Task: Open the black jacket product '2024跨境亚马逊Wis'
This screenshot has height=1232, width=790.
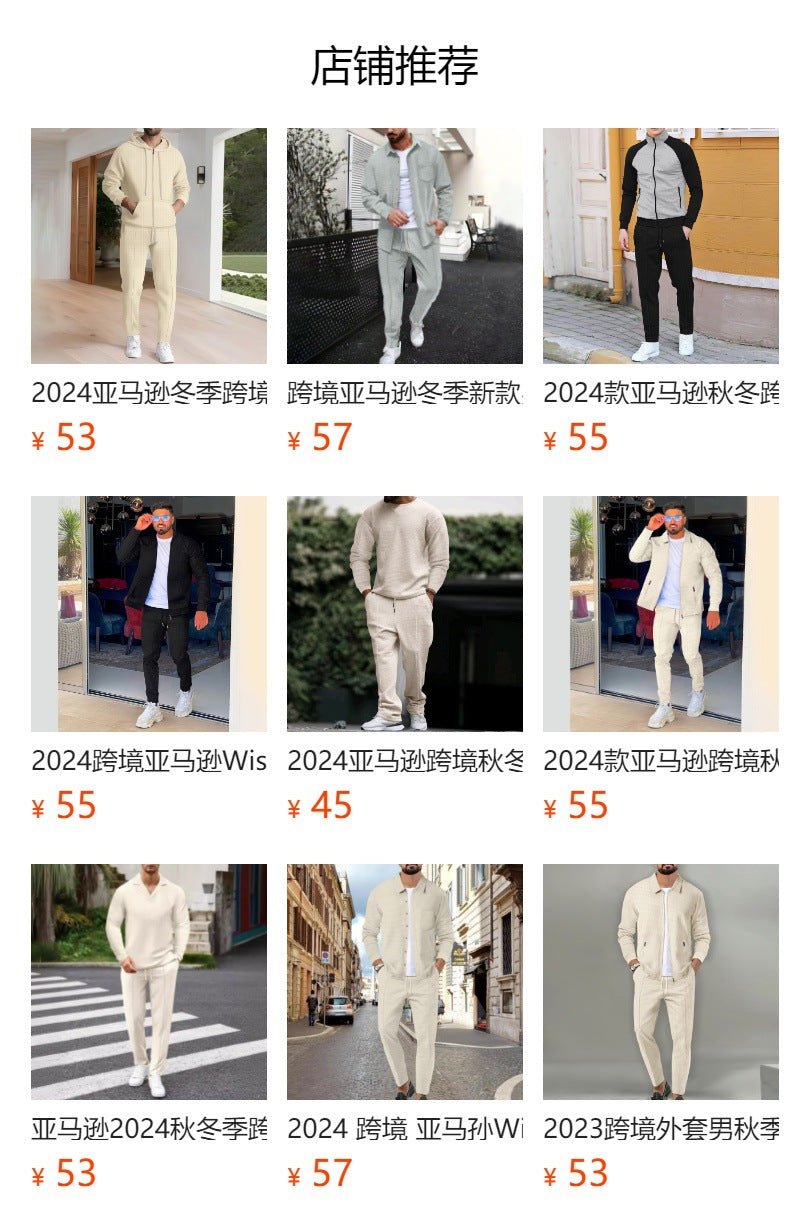Action: tap(148, 614)
